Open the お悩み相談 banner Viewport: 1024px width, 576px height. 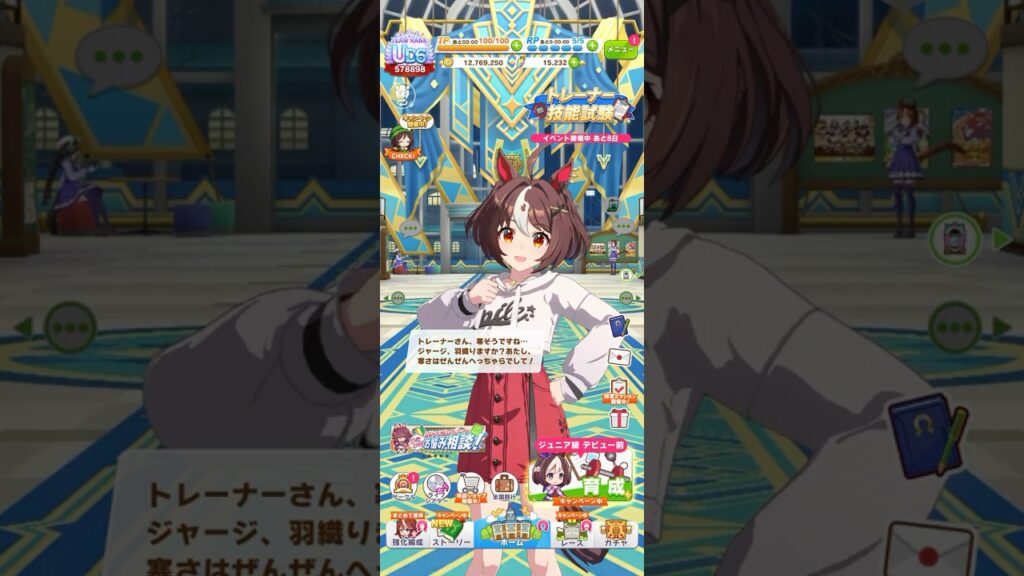(x=439, y=439)
